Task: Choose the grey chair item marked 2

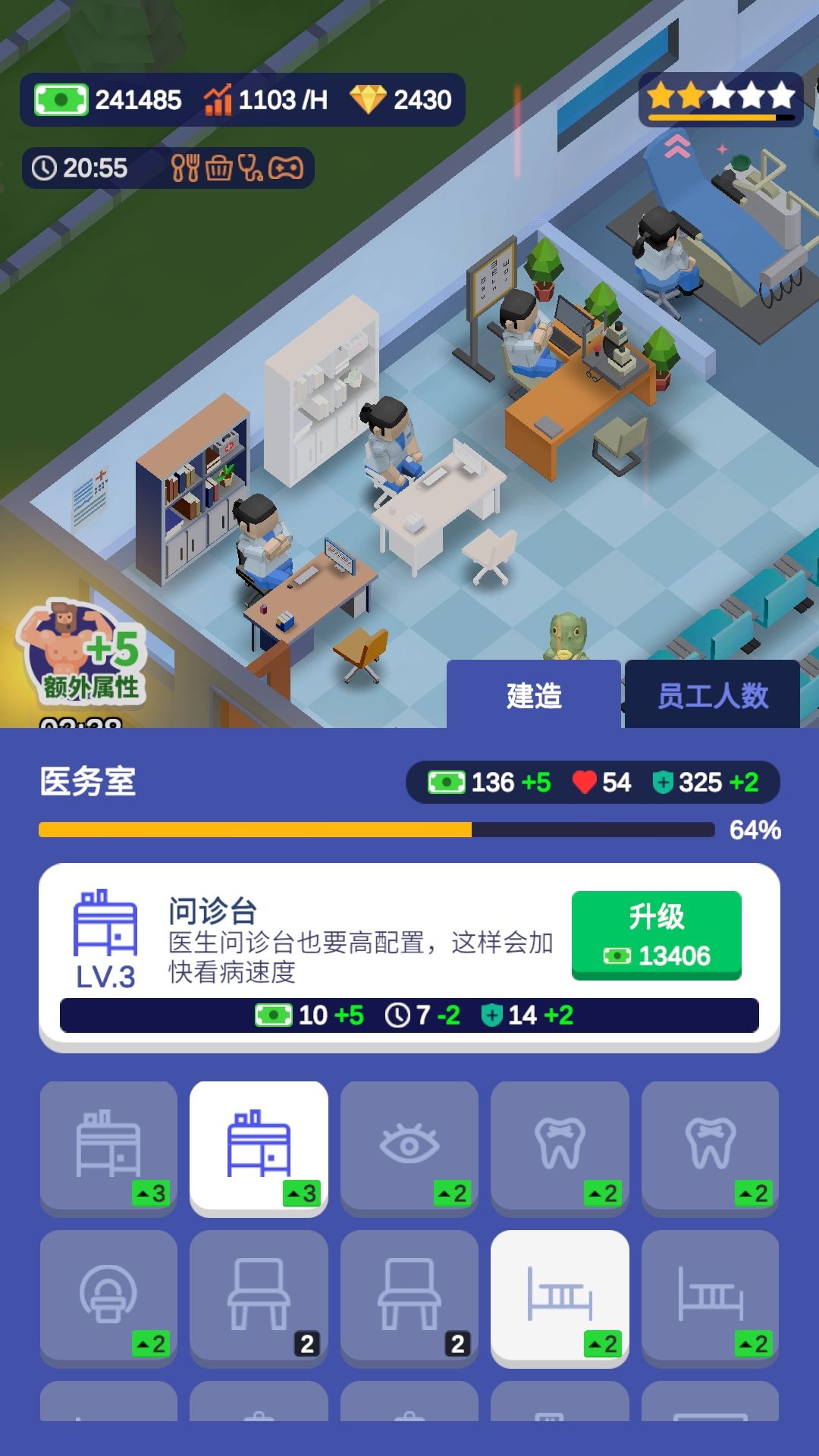Action: click(x=258, y=1297)
